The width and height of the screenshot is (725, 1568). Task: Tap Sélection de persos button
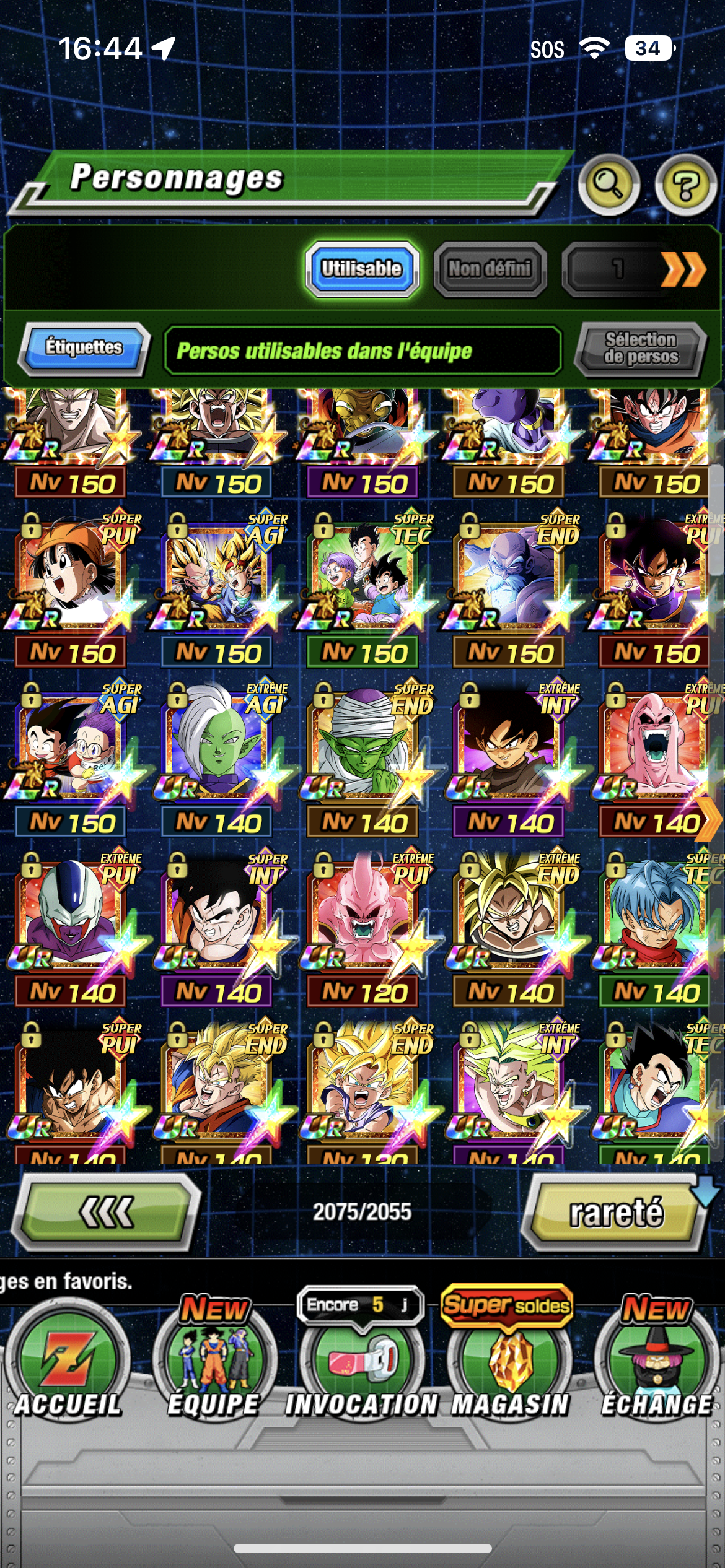pyautogui.click(x=641, y=349)
